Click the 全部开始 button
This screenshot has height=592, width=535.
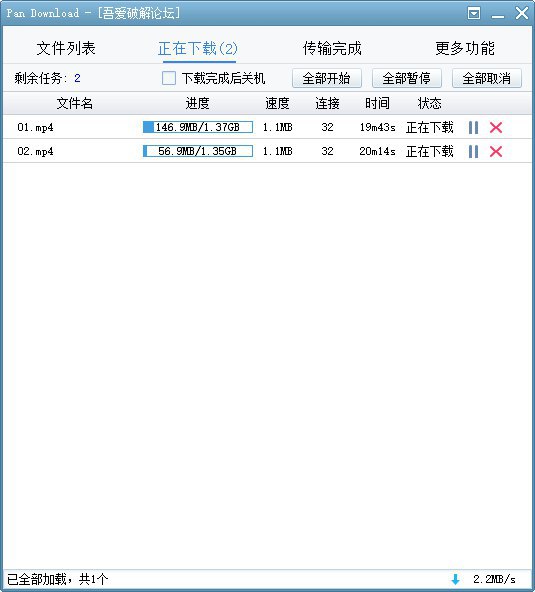[x=327, y=78]
